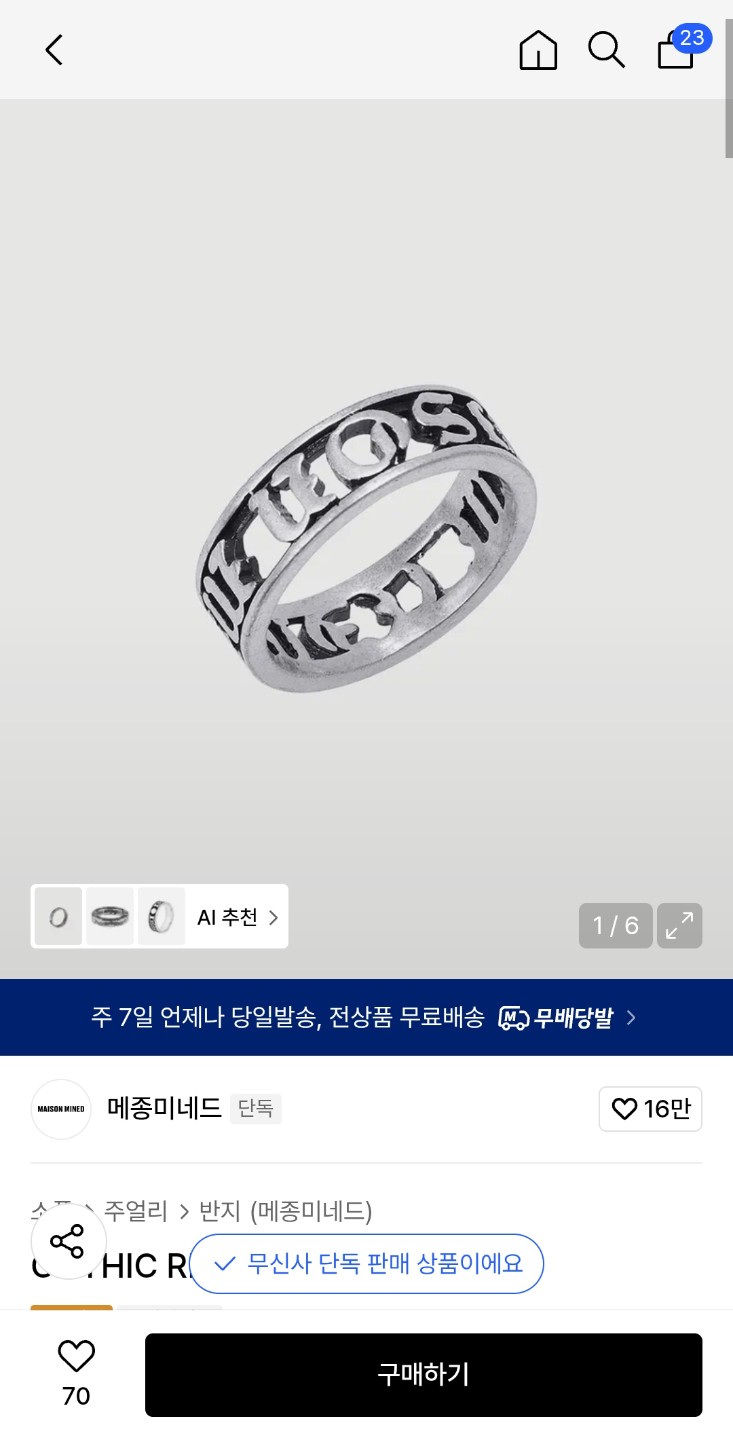The image size is (733, 1440).
Task: Tap 구매하기 to buy the ring
Action: point(423,1375)
